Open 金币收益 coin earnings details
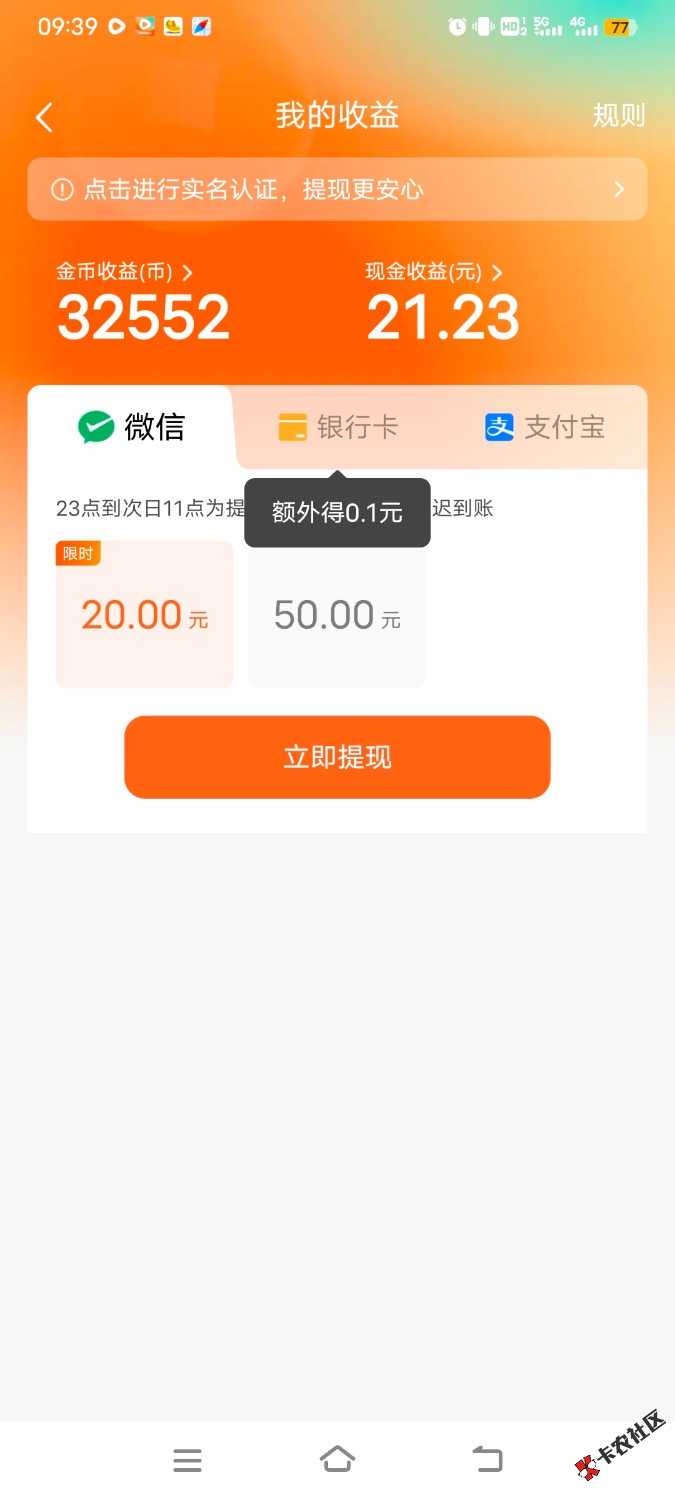The width and height of the screenshot is (675, 1500). 124,272
